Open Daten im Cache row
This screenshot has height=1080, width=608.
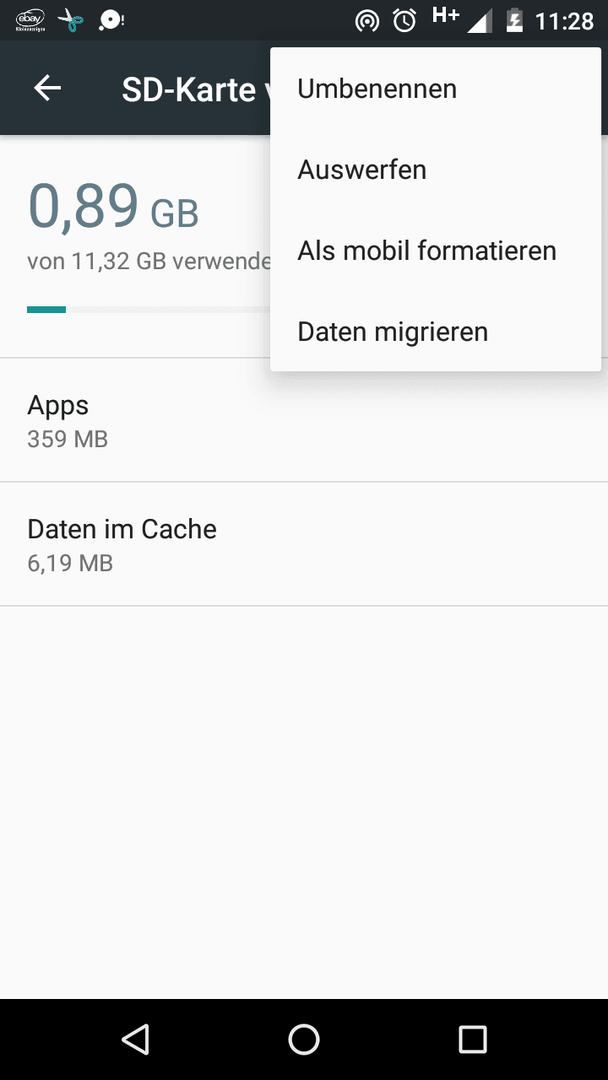coord(304,544)
